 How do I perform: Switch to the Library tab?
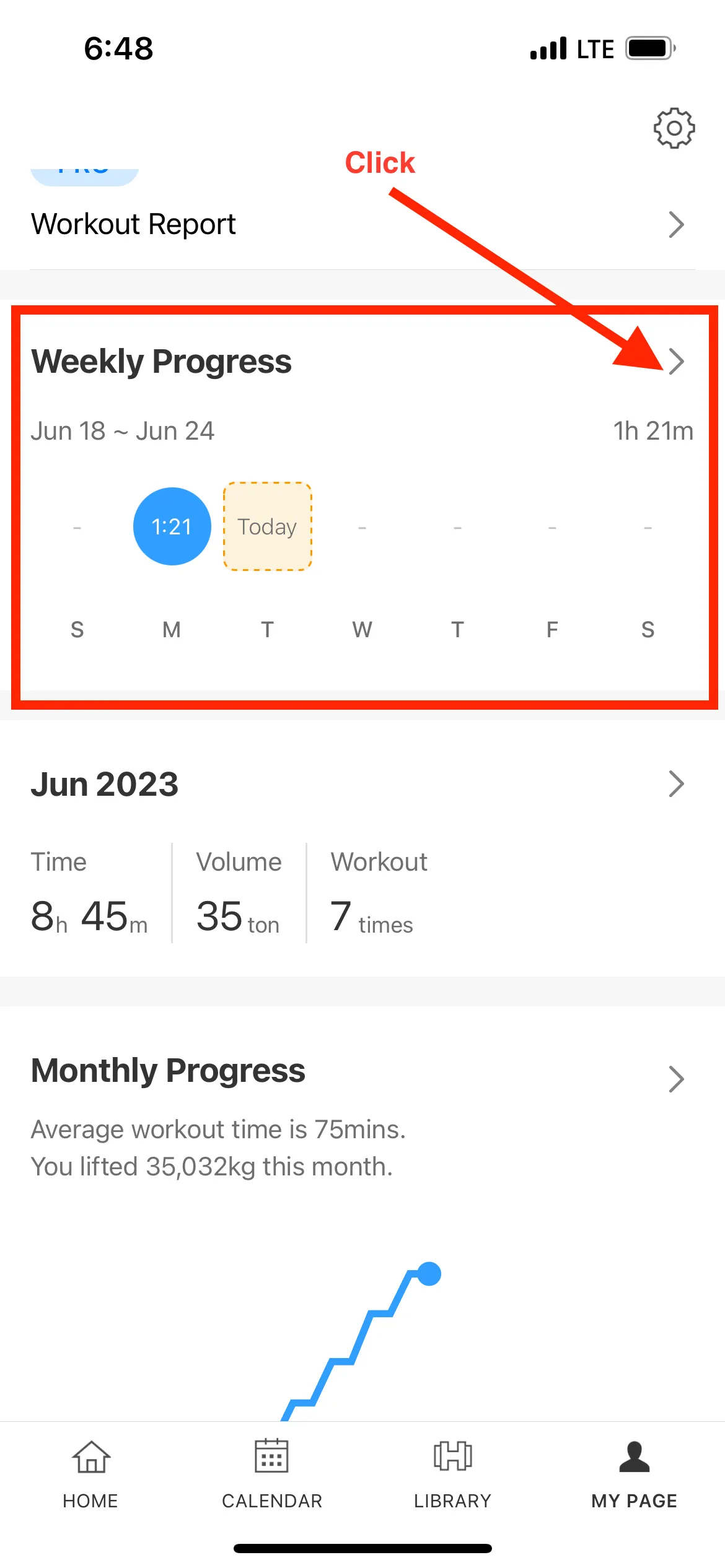pos(452,1474)
